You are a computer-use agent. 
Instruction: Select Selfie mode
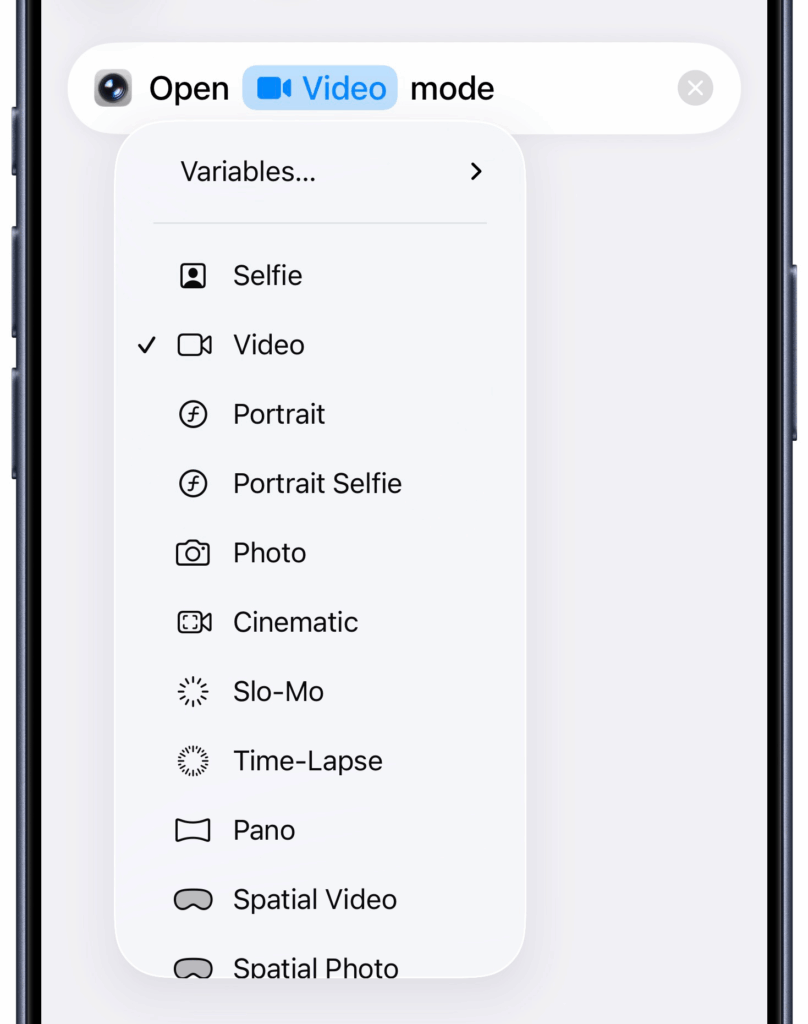(x=267, y=276)
